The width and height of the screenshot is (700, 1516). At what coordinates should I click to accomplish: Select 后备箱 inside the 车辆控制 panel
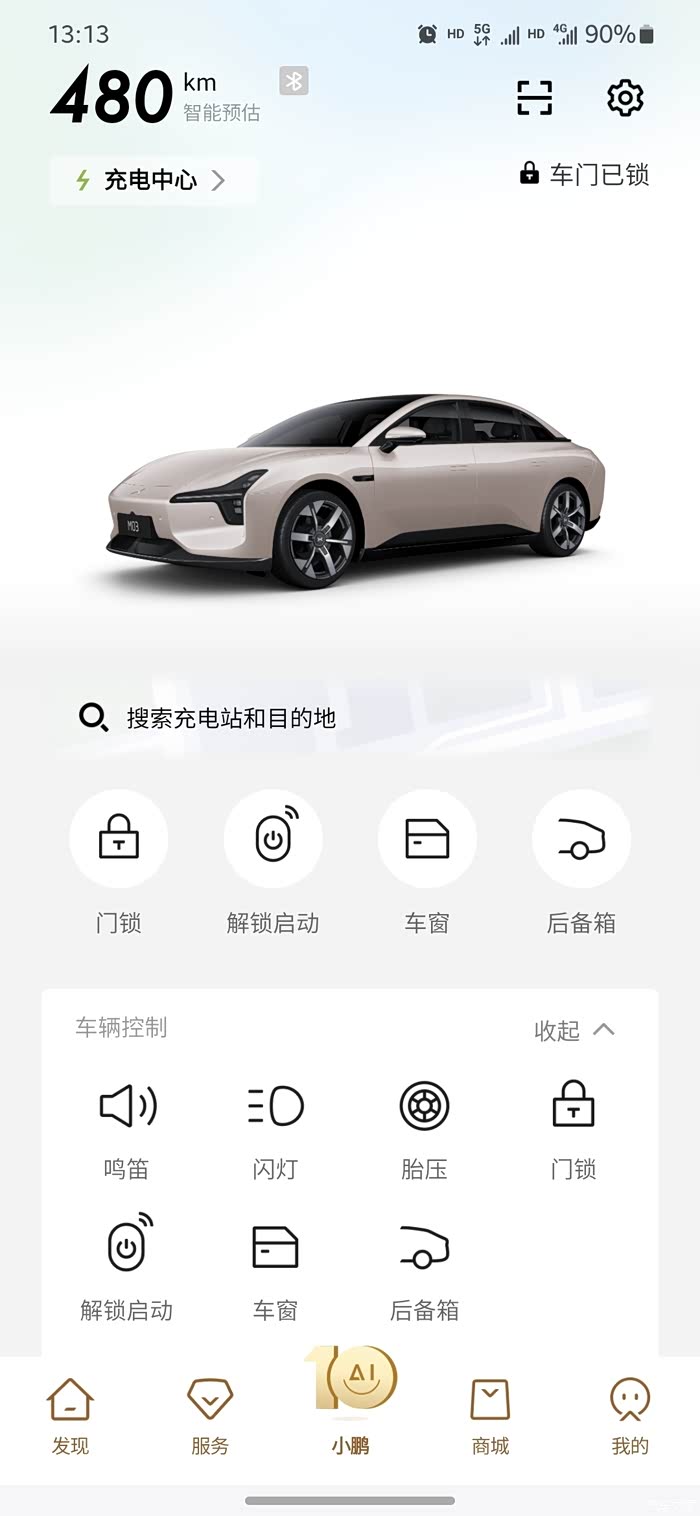424,1267
